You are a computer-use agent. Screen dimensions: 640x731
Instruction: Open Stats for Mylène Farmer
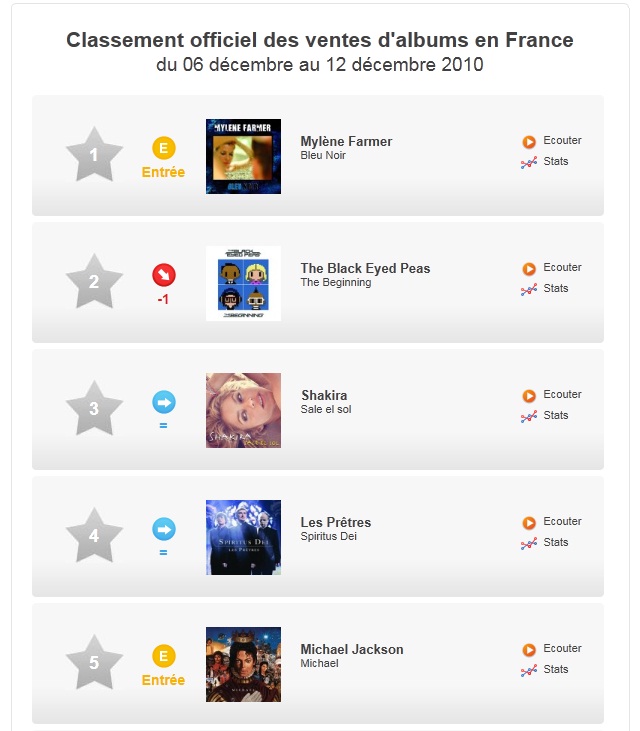[x=555, y=162]
